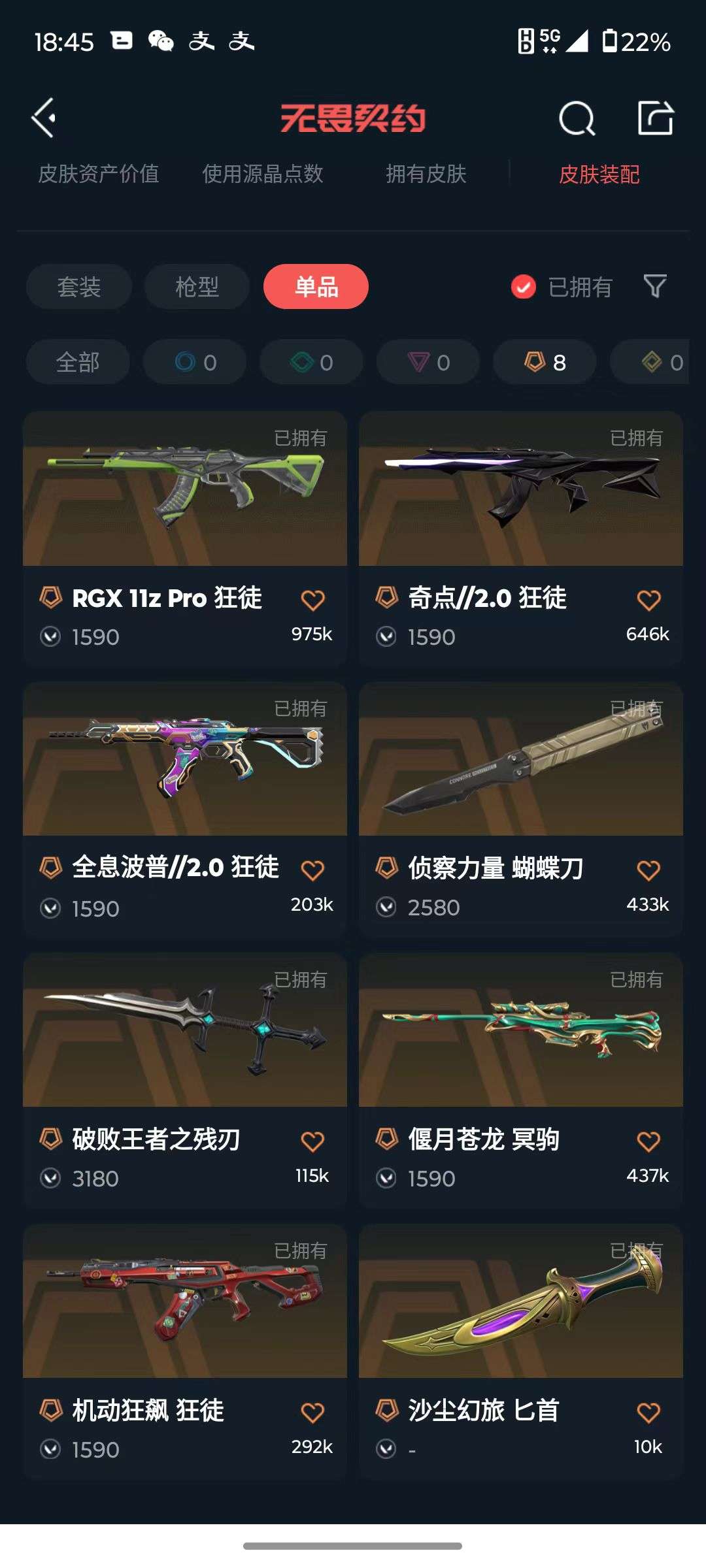Screen dimensions: 706x1568
Task: Share this page via the share icon
Action: 655,118
